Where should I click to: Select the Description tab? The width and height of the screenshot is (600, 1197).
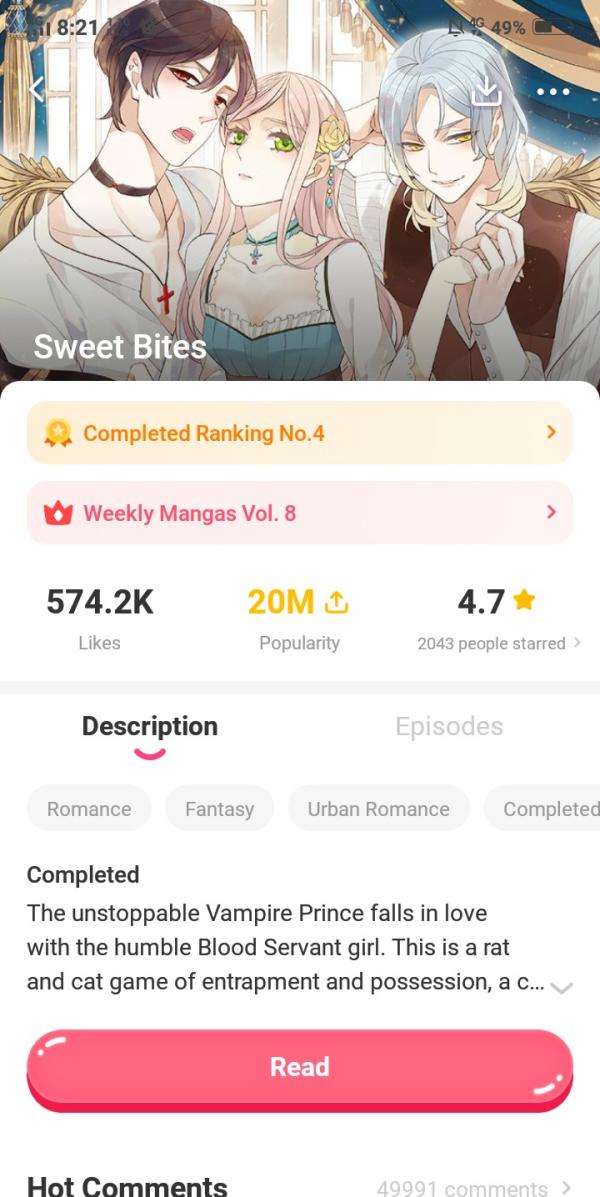tap(150, 727)
